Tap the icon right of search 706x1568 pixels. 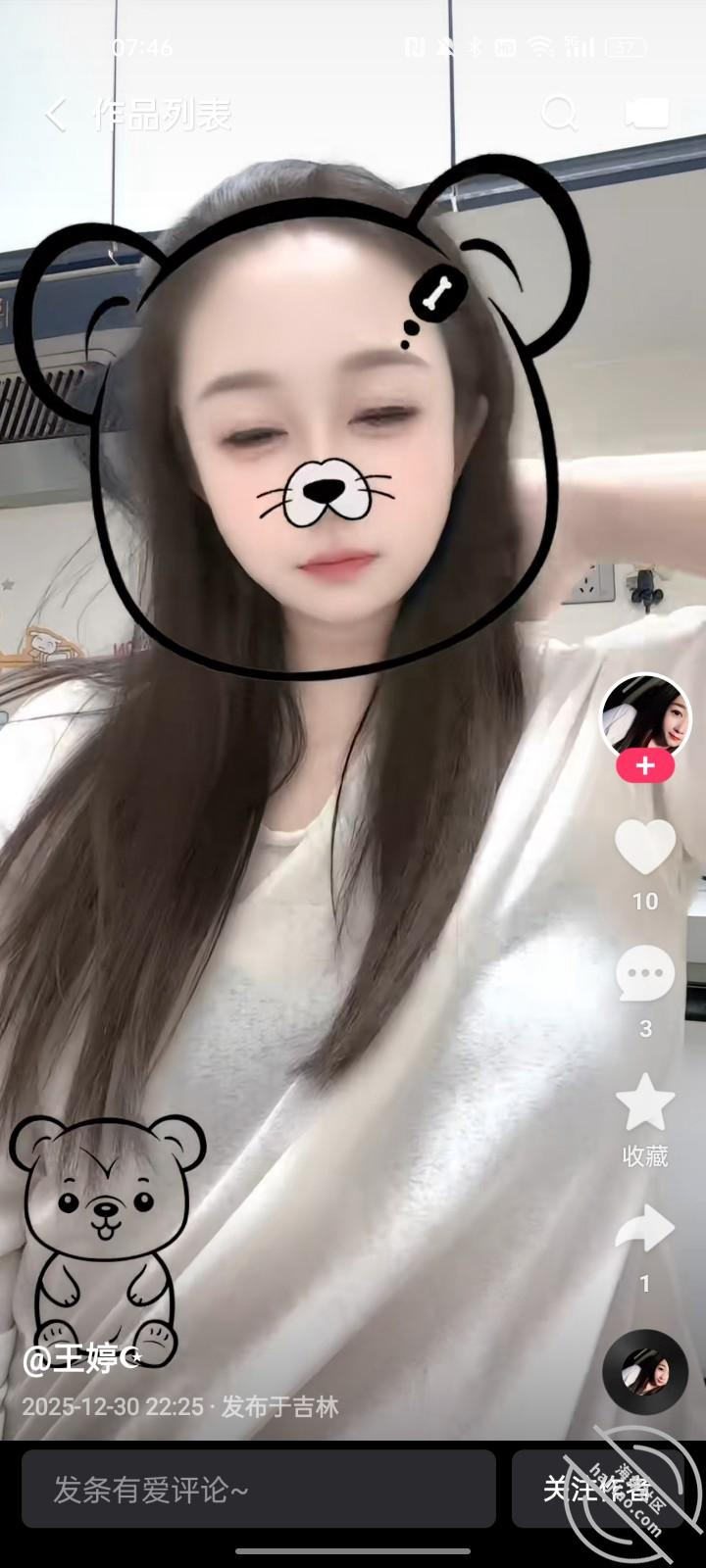click(647, 114)
